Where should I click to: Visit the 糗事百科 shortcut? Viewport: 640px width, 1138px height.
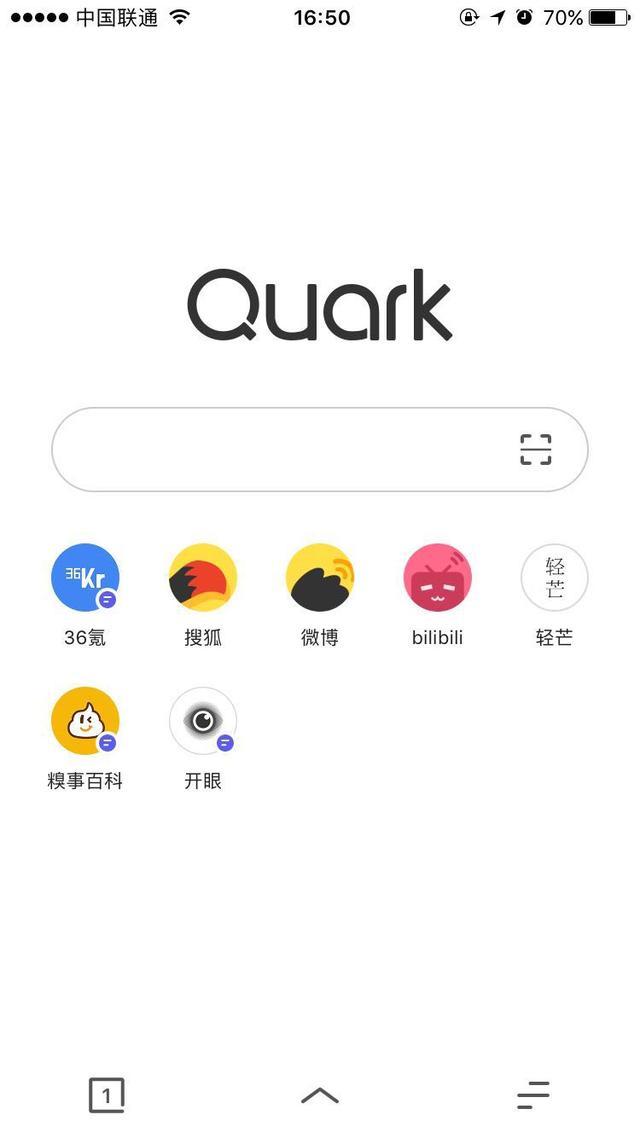pos(85,721)
